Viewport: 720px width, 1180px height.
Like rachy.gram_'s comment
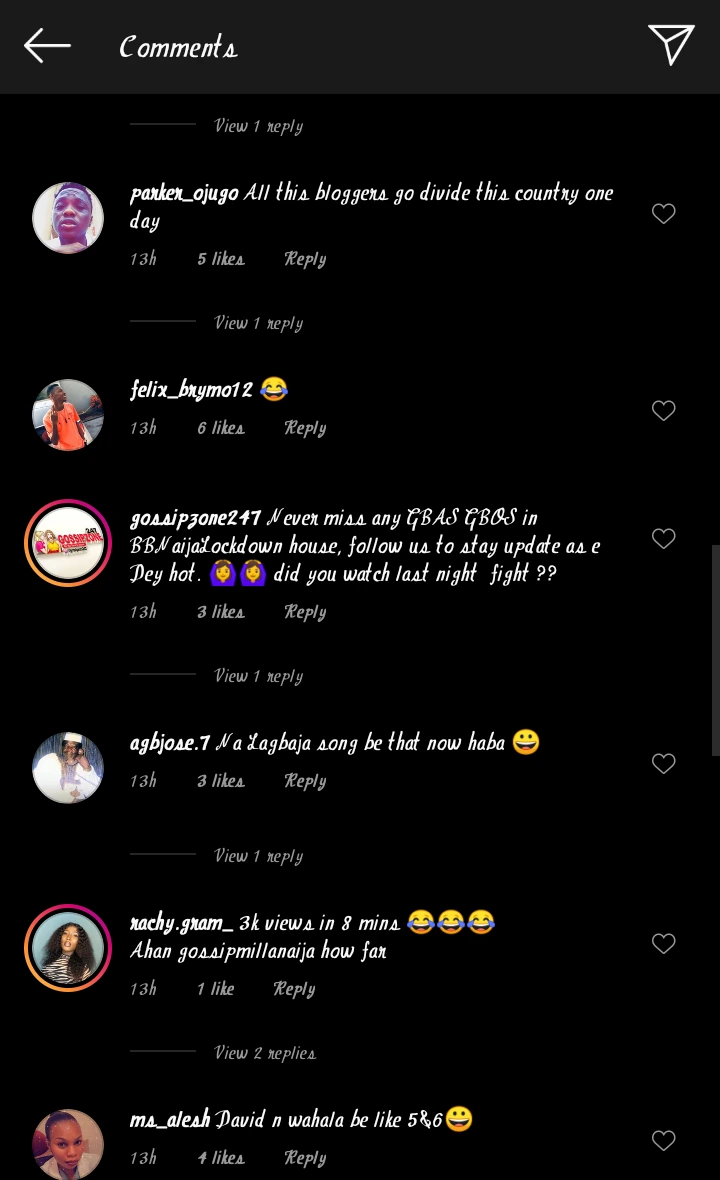(663, 944)
